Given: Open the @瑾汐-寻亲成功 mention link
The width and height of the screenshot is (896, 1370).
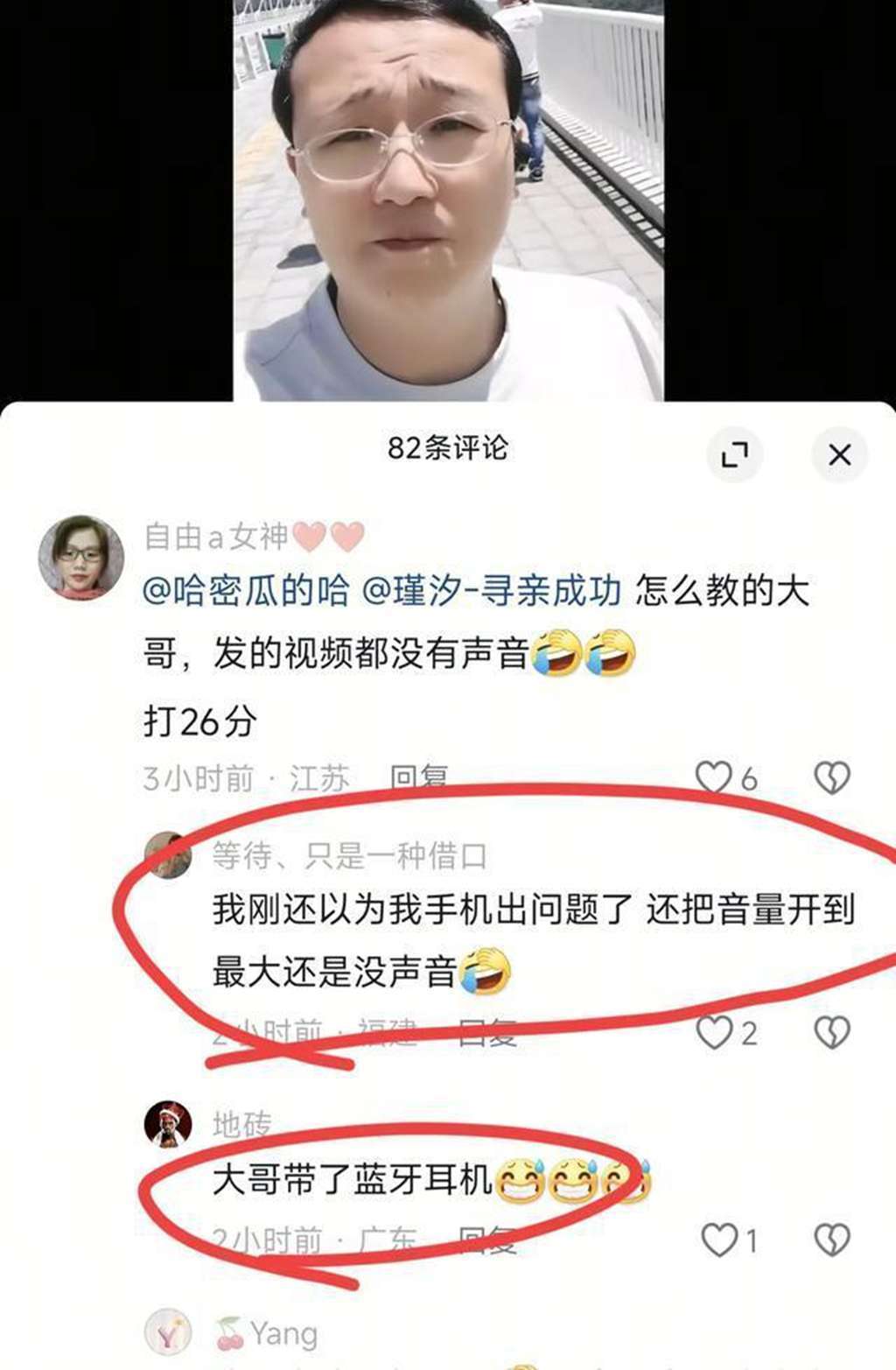Looking at the screenshot, I should pos(491,591).
